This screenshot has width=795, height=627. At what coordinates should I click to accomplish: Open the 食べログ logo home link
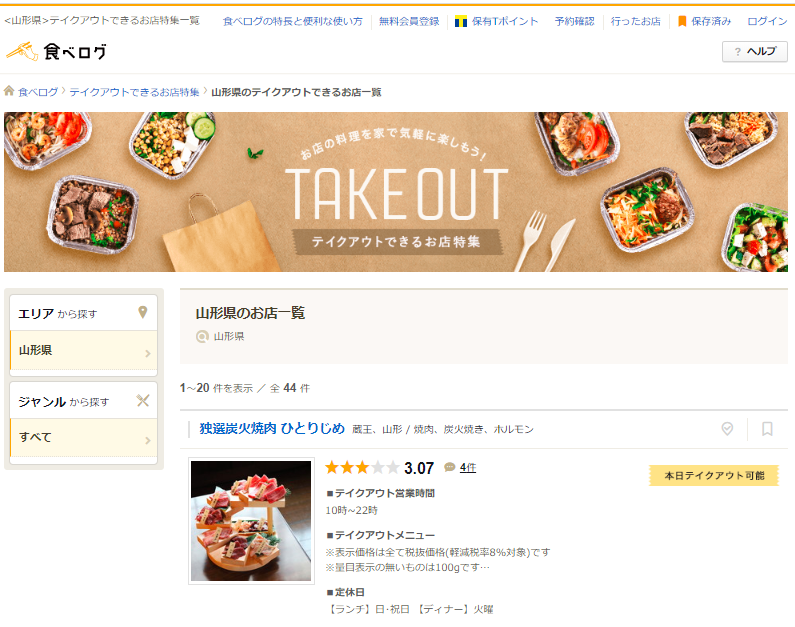click(56, 51)
